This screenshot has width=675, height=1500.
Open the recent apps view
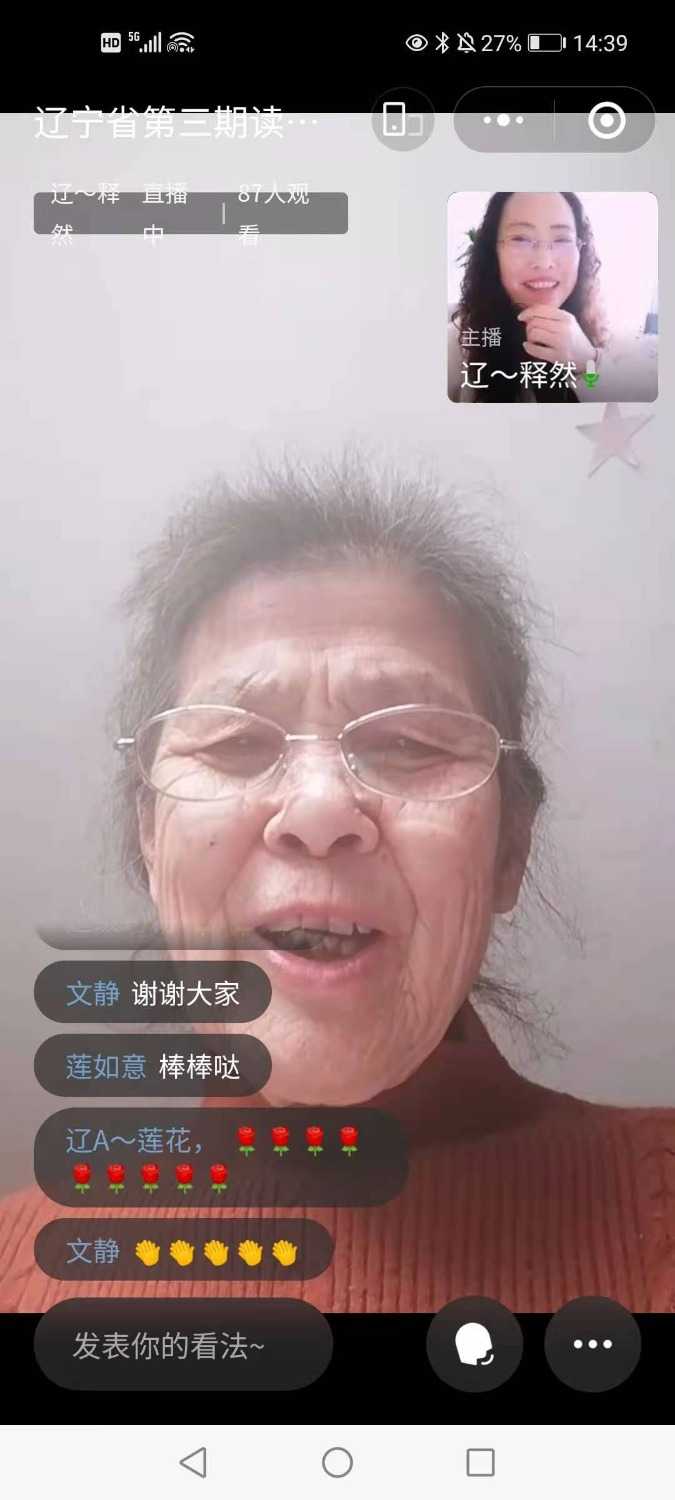click(481, 1462)
